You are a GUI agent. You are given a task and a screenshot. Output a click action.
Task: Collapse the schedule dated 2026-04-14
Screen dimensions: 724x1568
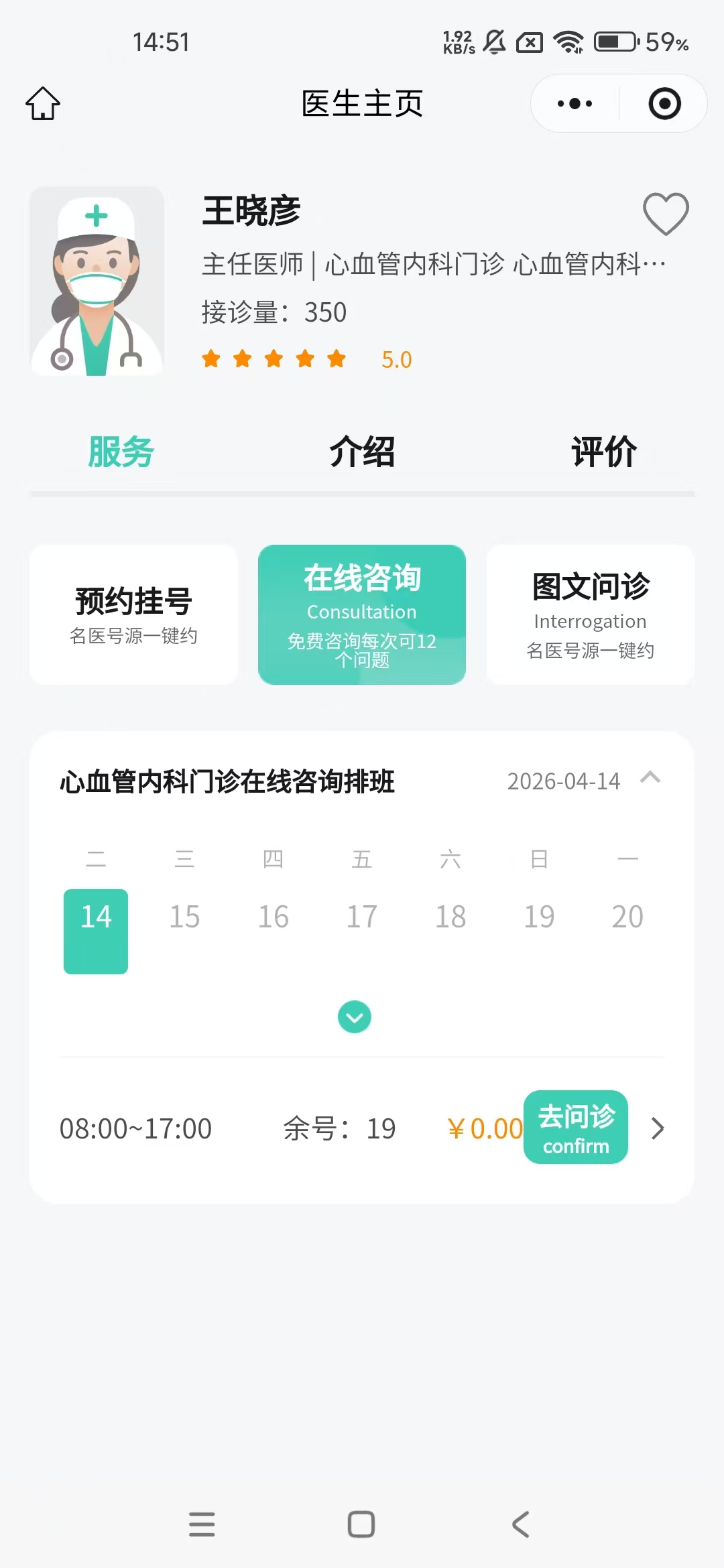point(650,778)
